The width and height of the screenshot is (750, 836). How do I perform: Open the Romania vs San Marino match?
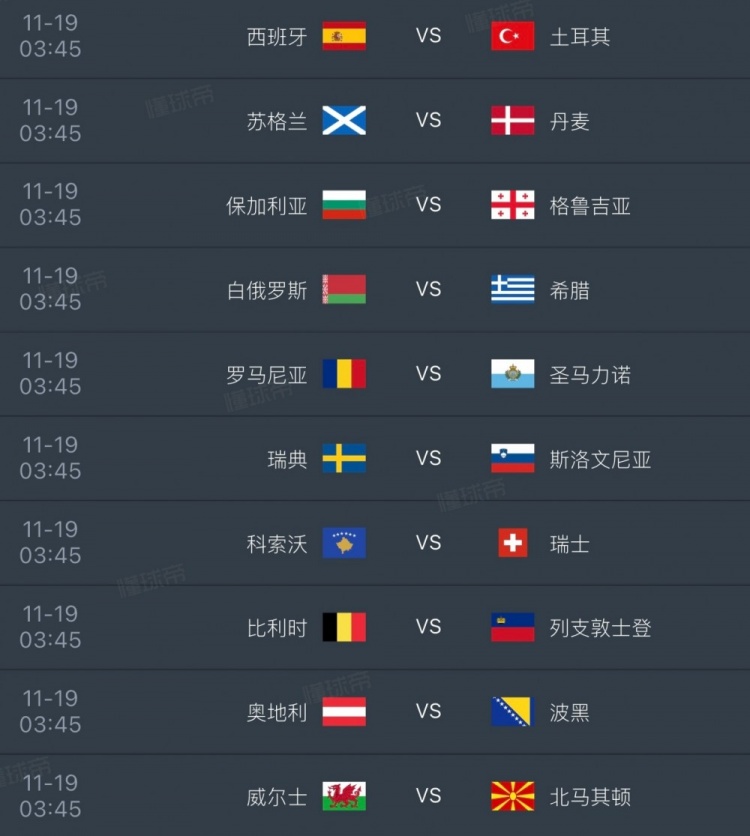click(428, 375)
